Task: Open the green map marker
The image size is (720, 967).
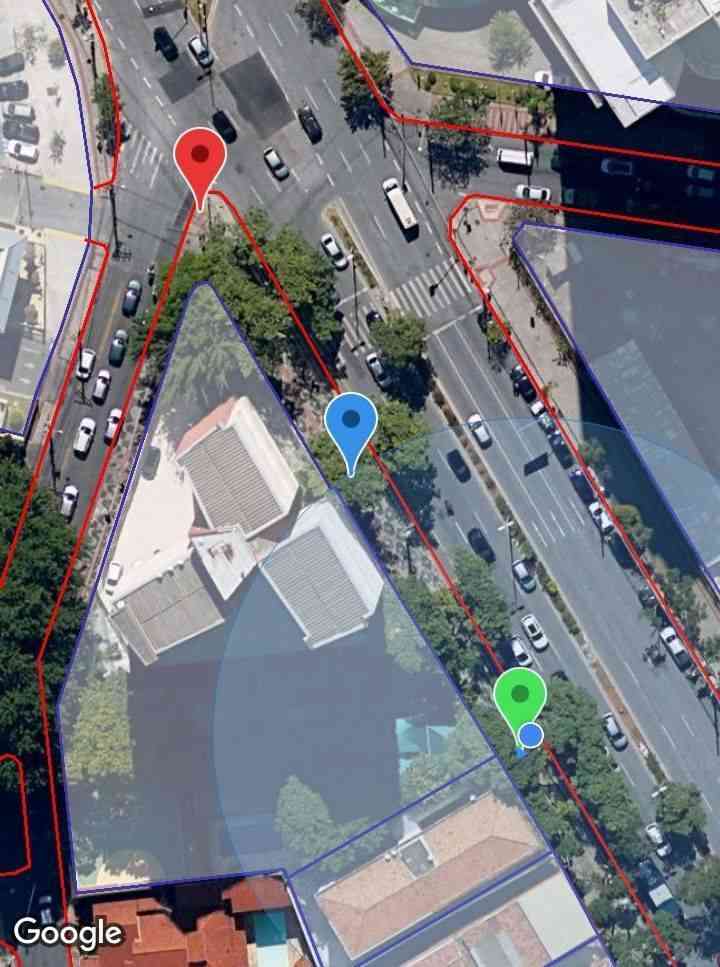Action: (x=520, y=696)
